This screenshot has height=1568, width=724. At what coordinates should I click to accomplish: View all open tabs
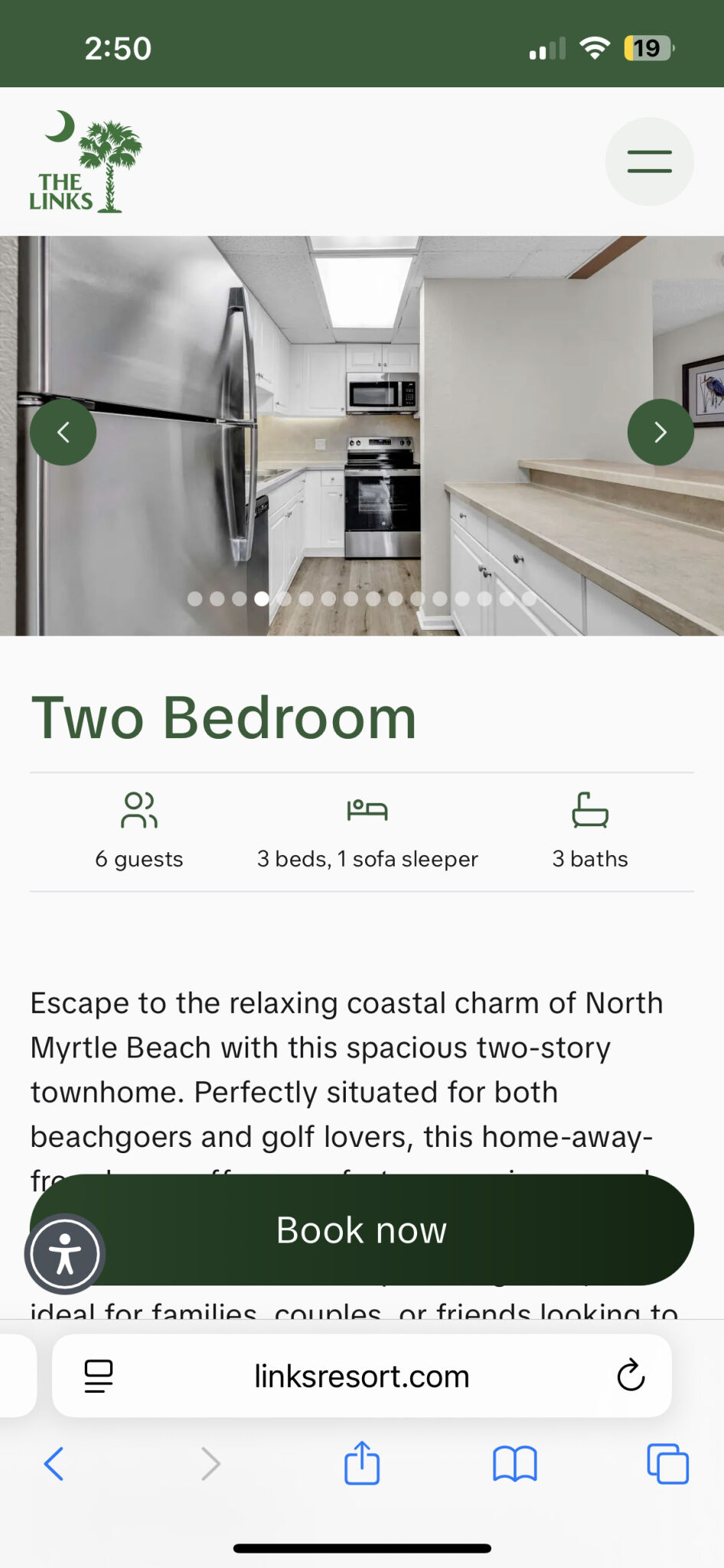[x=667, y=1464]
